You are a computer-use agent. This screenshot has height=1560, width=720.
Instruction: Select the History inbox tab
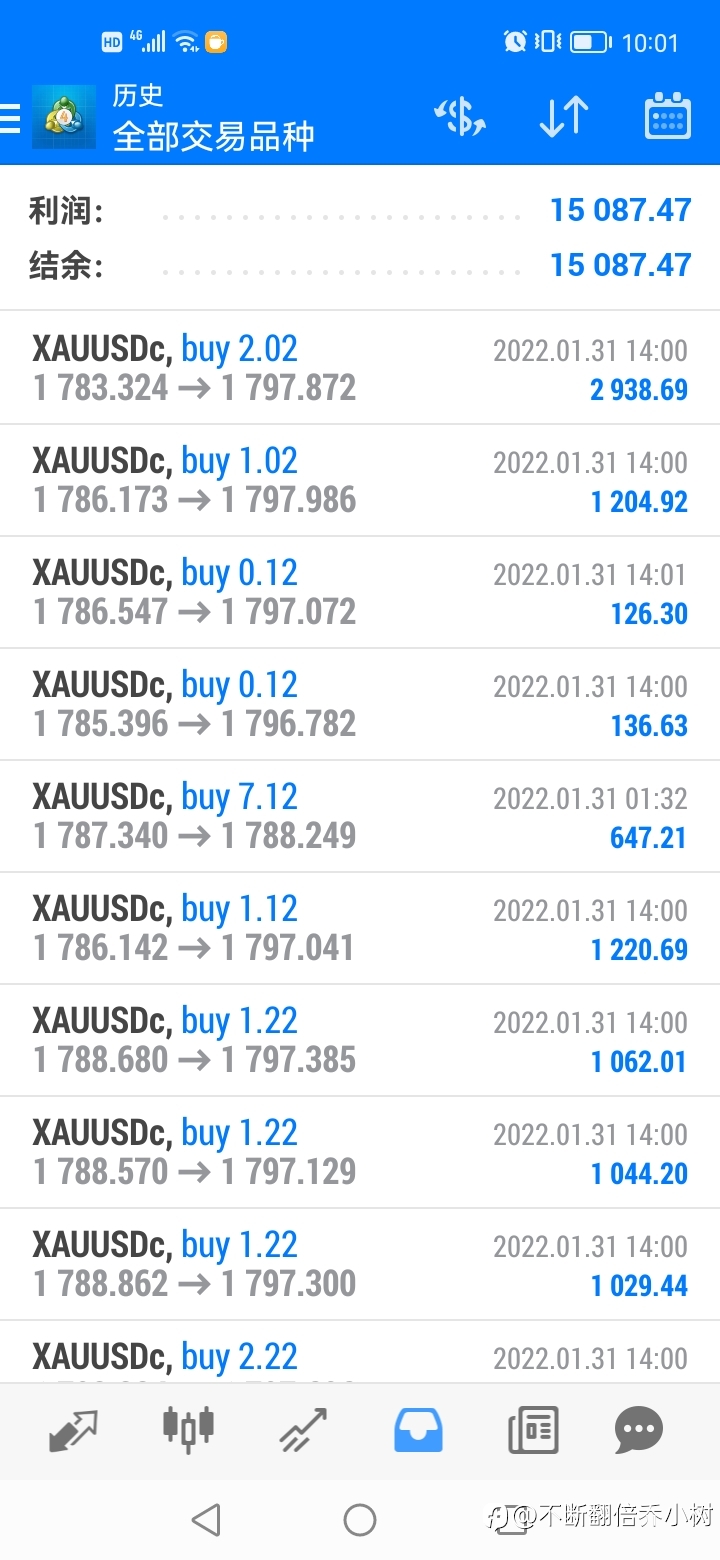[x=418, y=1430]
